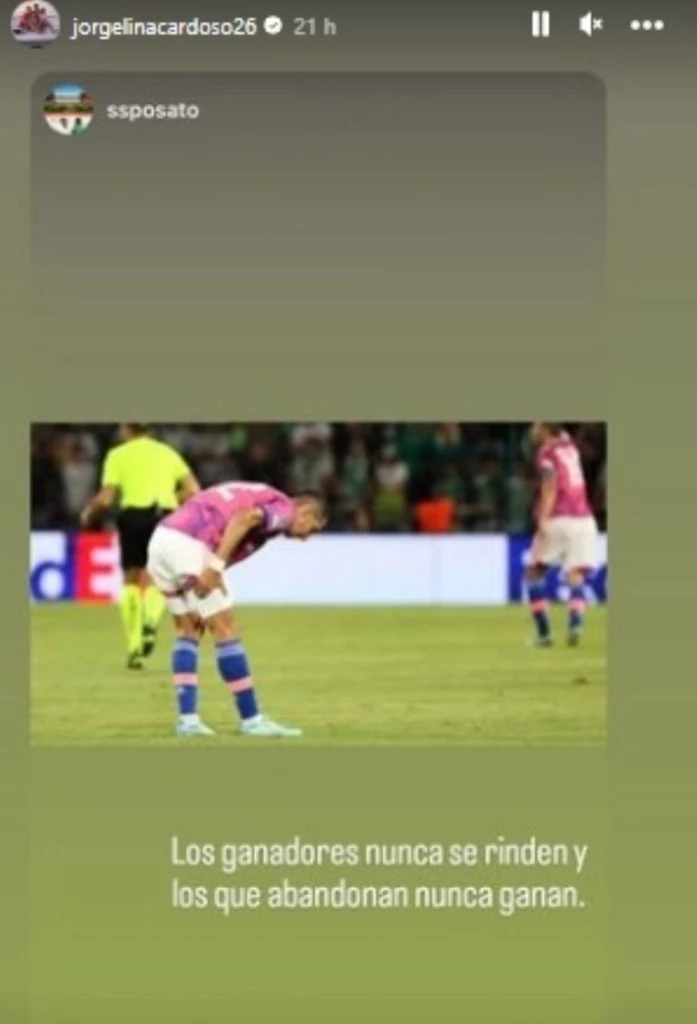697x1024 pixels.
Task: Unmute the story audio
Action: (590, 25)
